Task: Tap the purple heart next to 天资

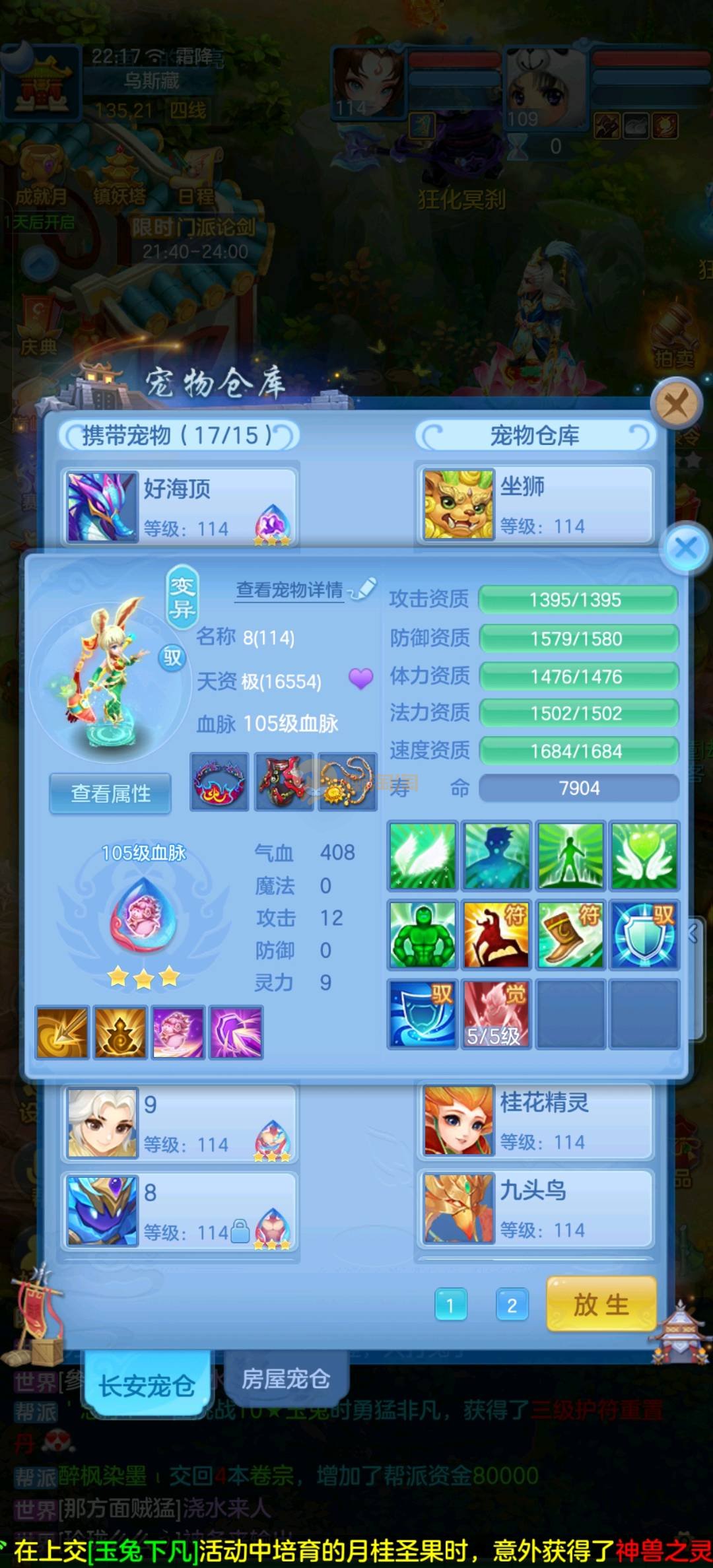Action: [360, 679]
